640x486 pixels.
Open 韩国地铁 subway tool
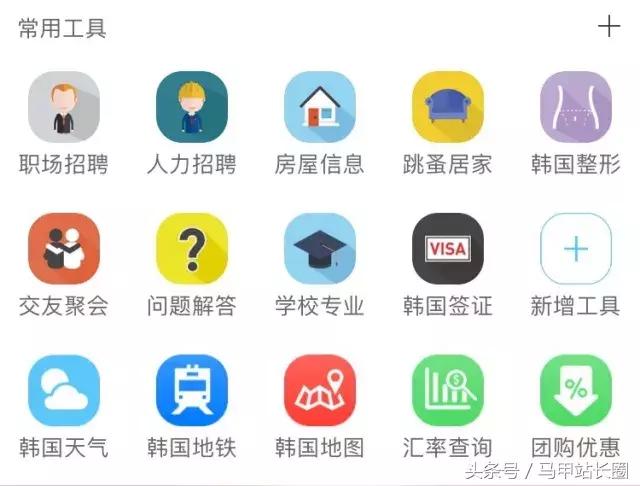pos(192,391)
